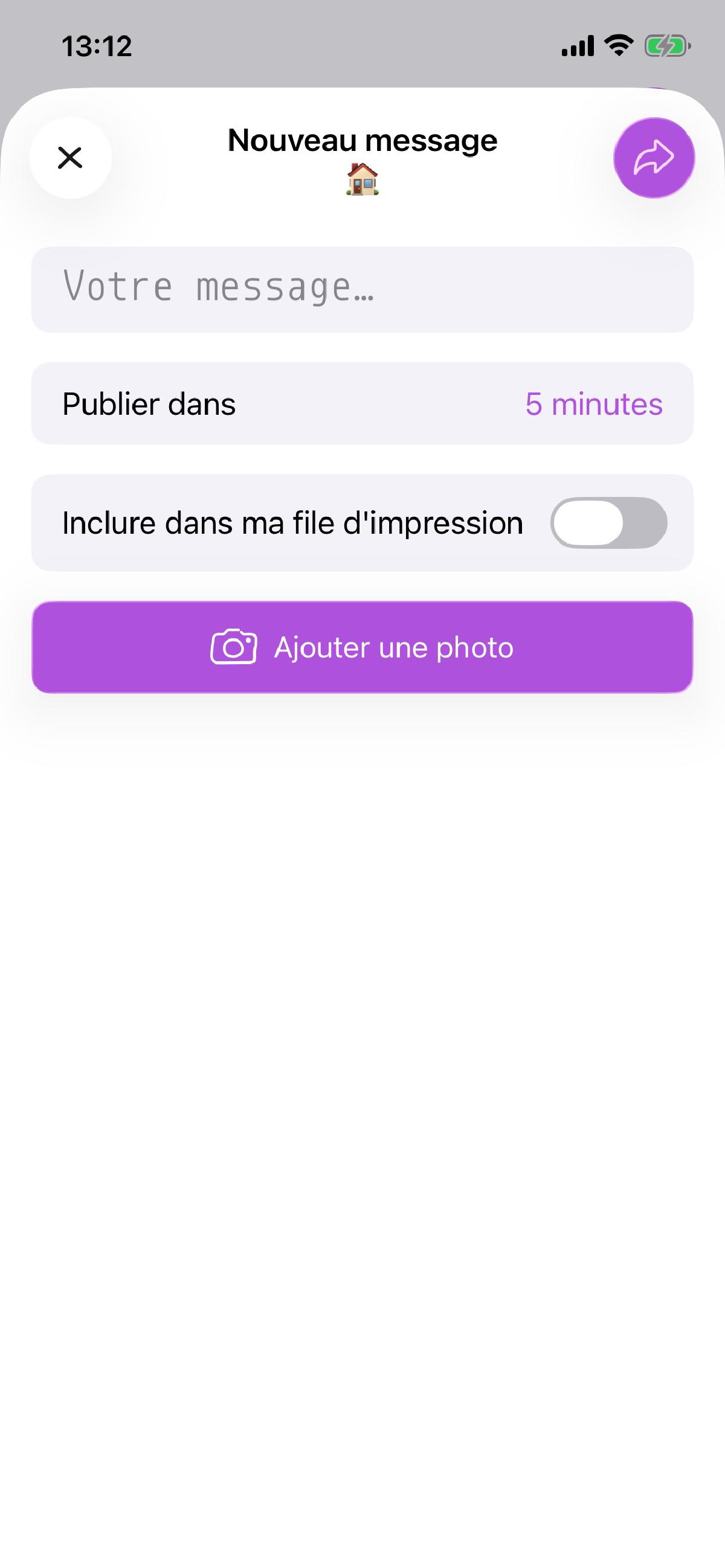Focus the Votre message text field

(x=362, y=289)
